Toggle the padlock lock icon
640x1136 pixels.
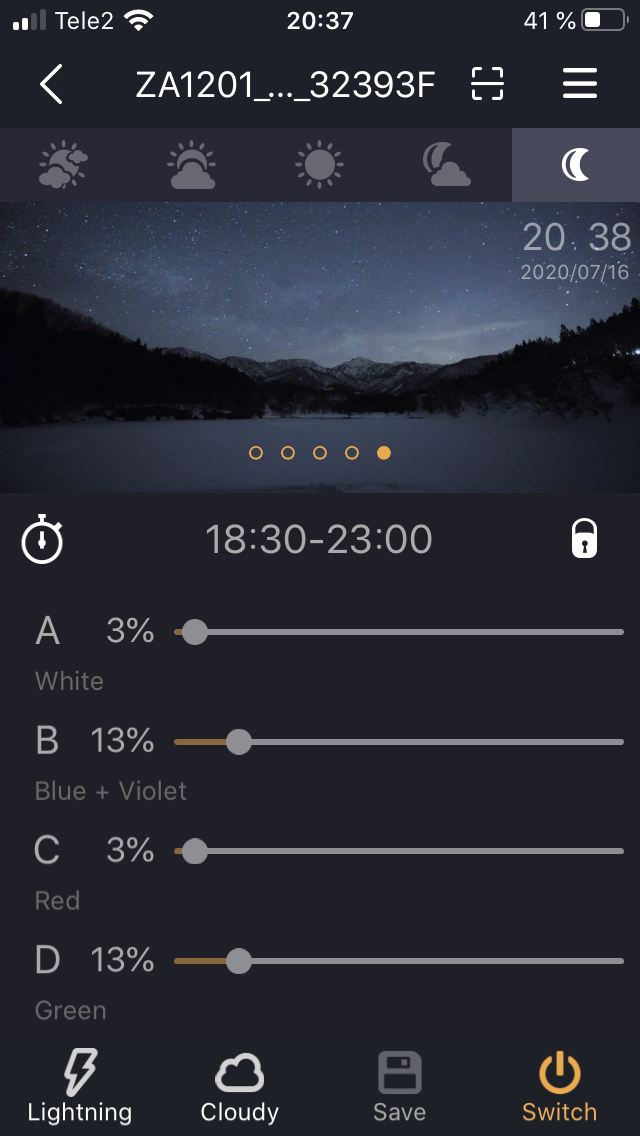point(584,540)
